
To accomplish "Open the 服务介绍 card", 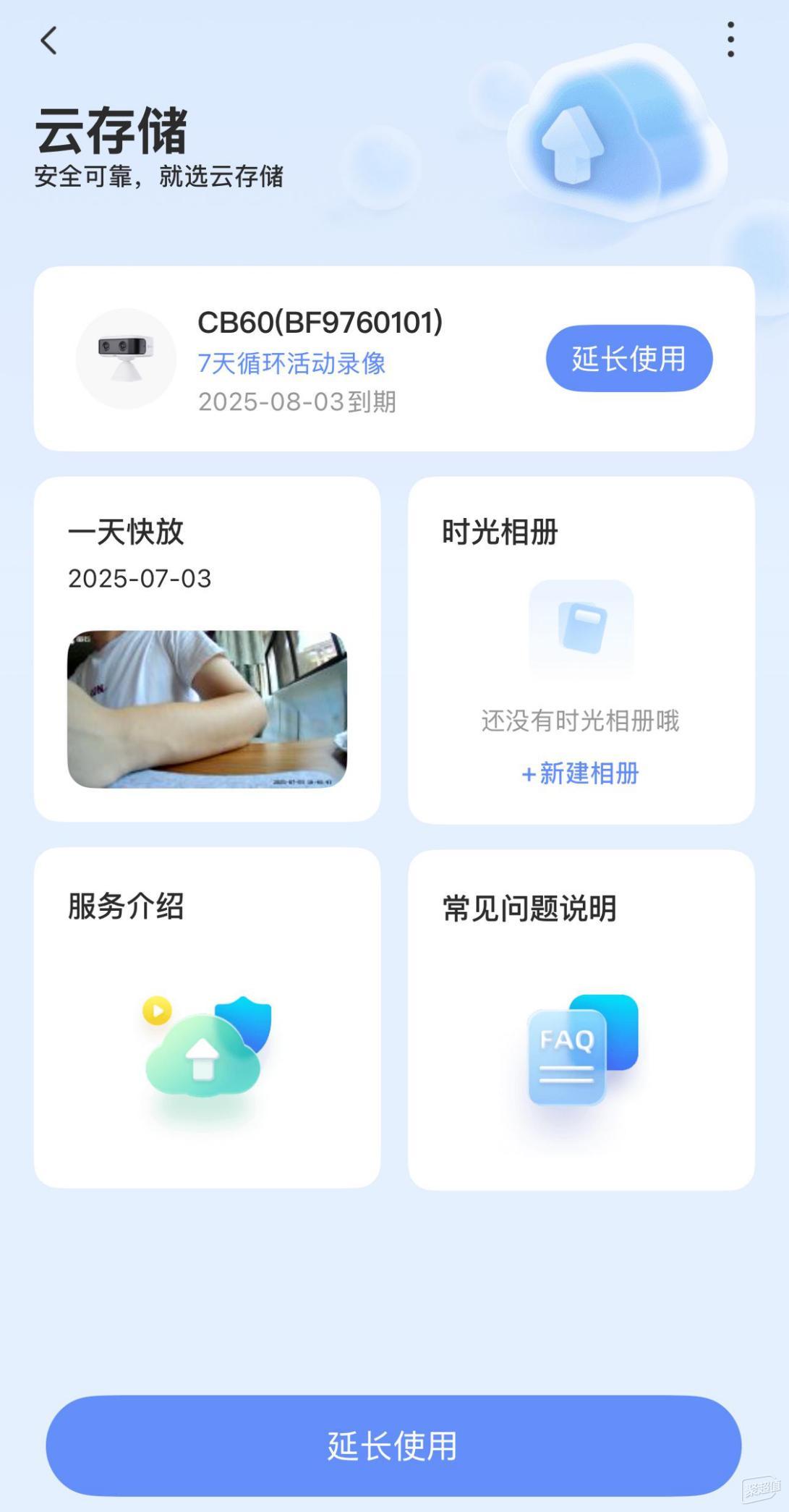I will tap(207, 1016).
